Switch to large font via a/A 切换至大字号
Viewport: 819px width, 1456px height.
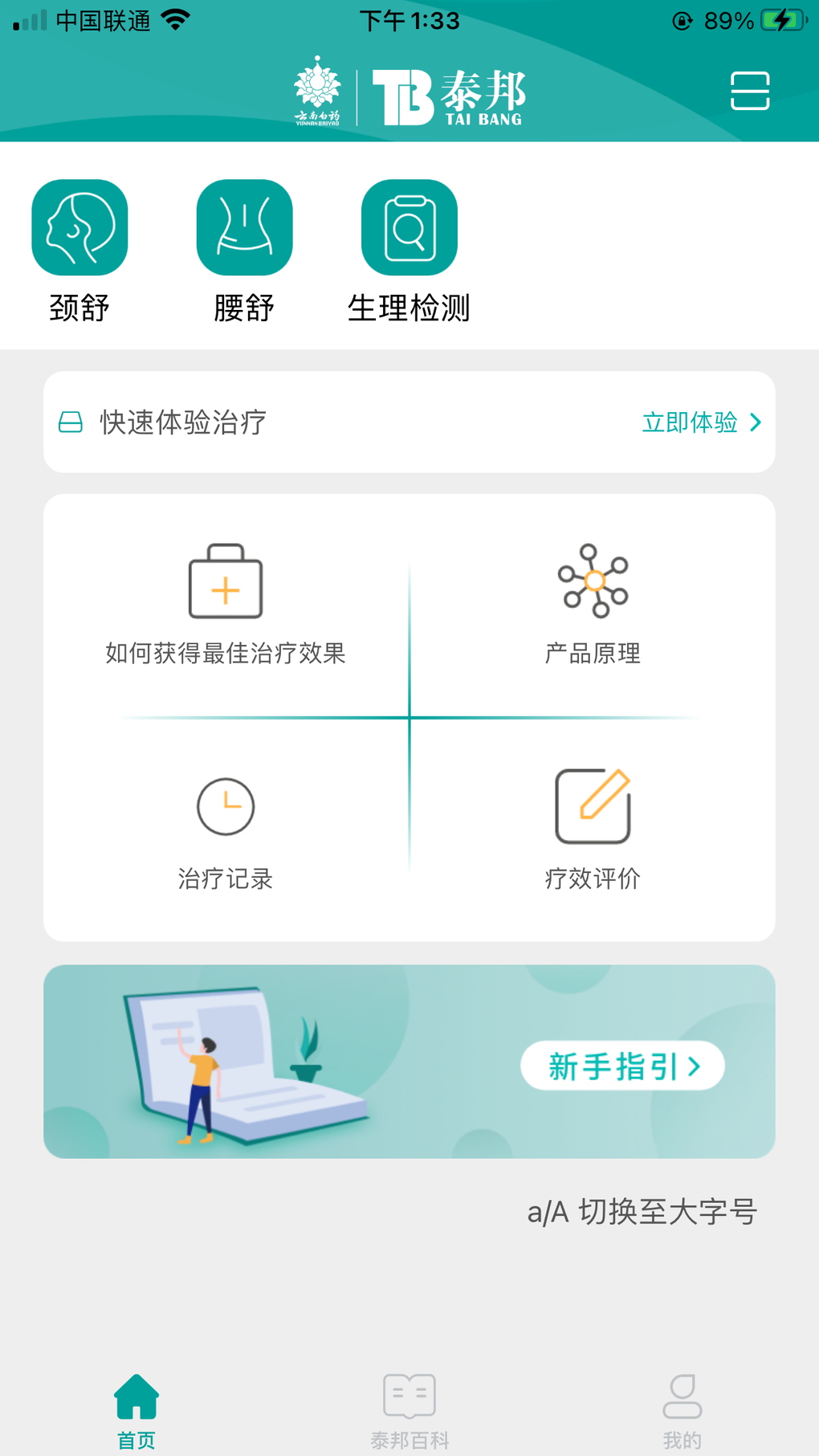(x=642, y=1212)
